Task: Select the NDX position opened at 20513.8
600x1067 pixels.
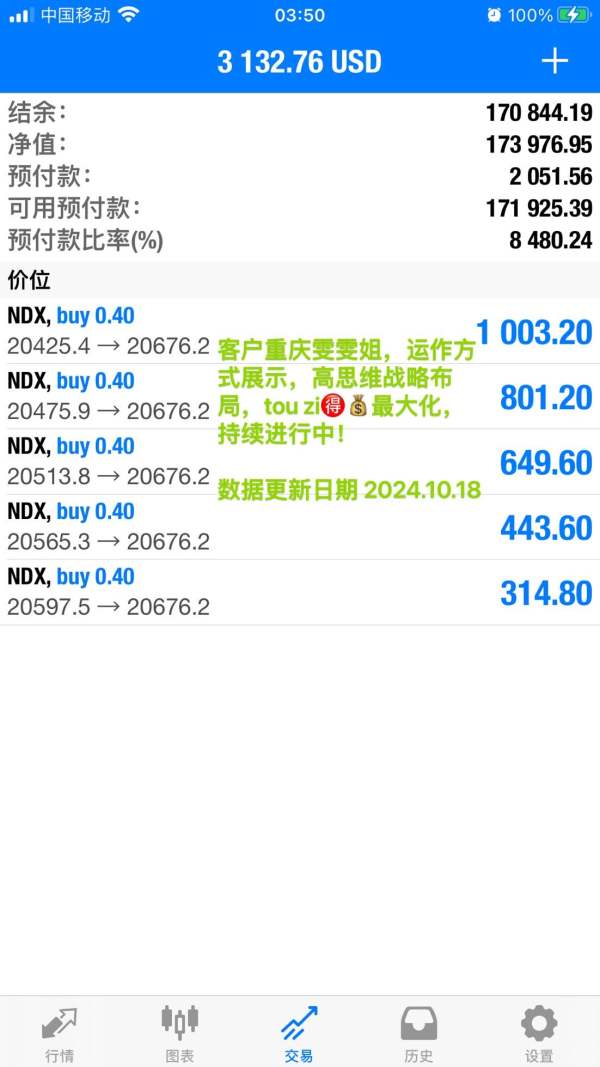Action: (300, 462)
